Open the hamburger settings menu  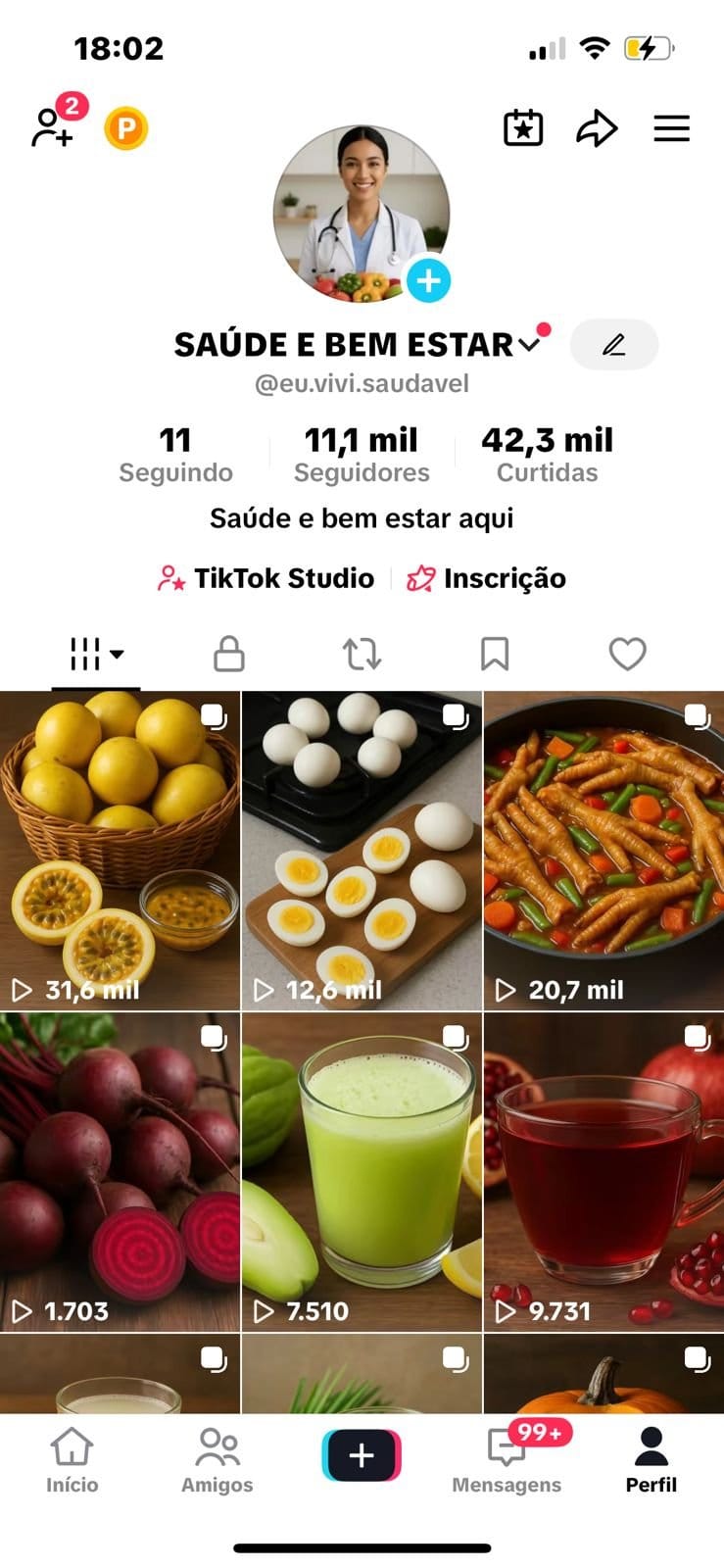(x=672, y=127)
